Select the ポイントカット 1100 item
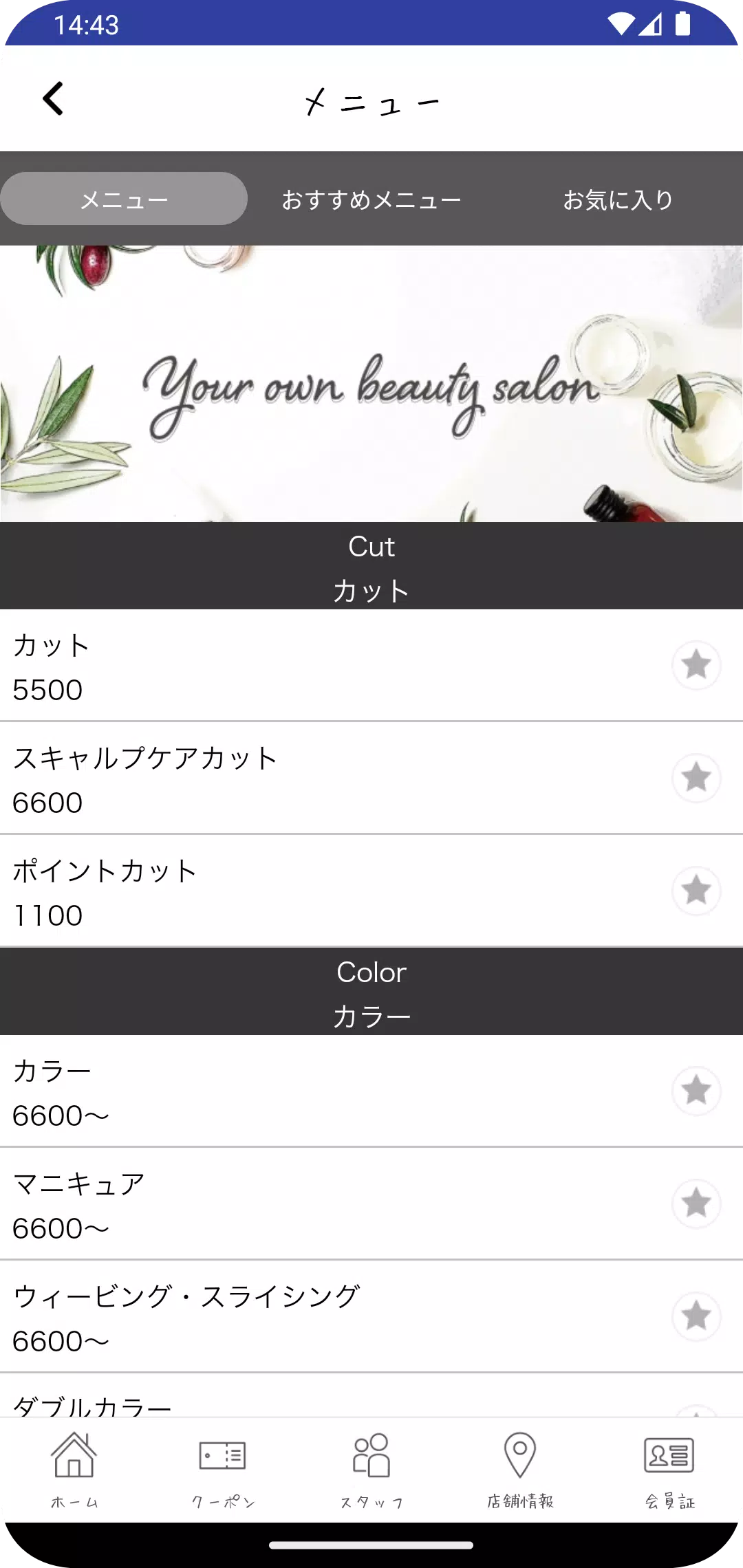 pyautogui.click(x=275, y=892)
